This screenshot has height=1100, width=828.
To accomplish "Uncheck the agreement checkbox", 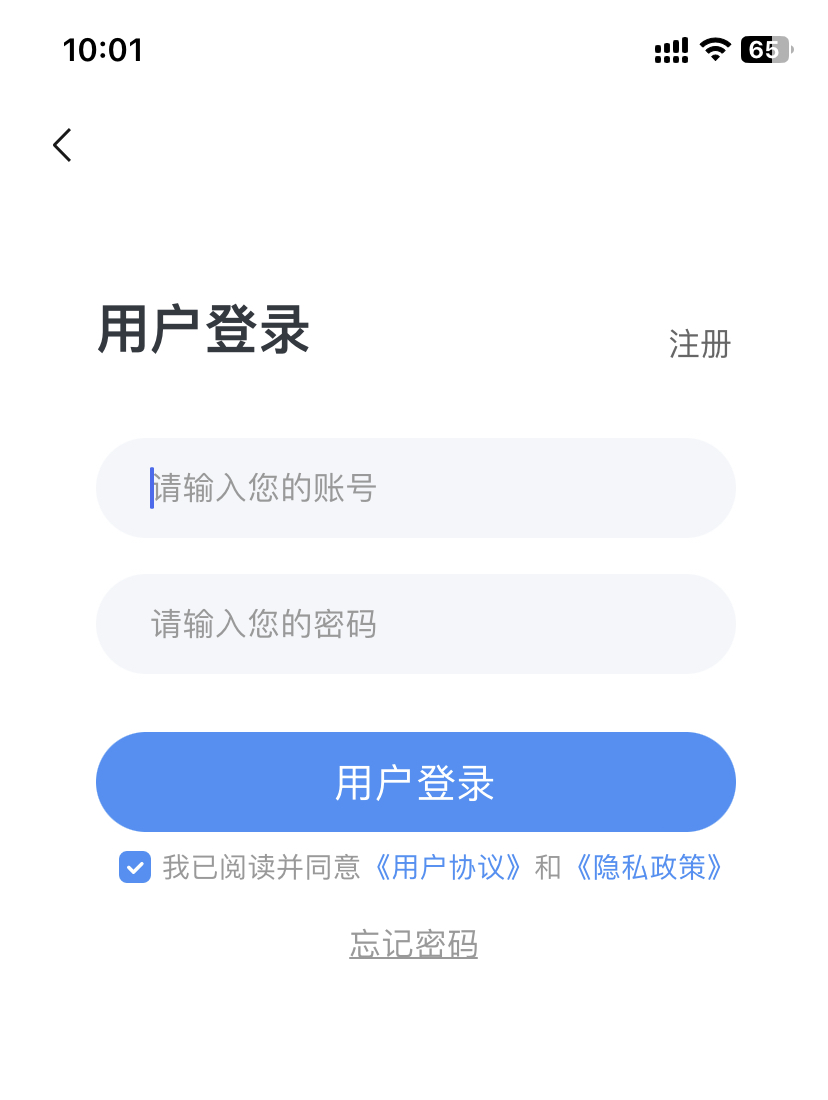I will [135, 867].
